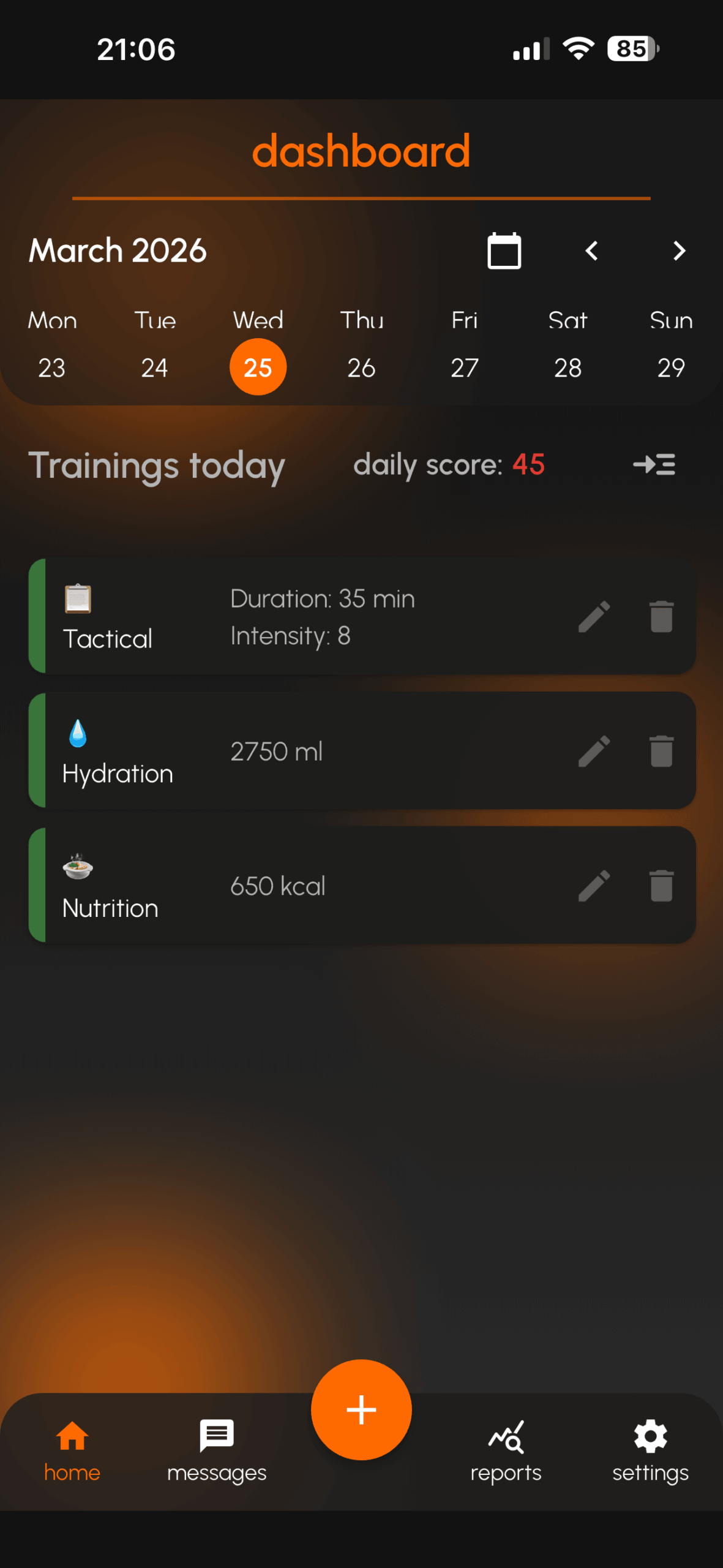
Task: Edit the Tactical training entry
Action: [594, 616]
